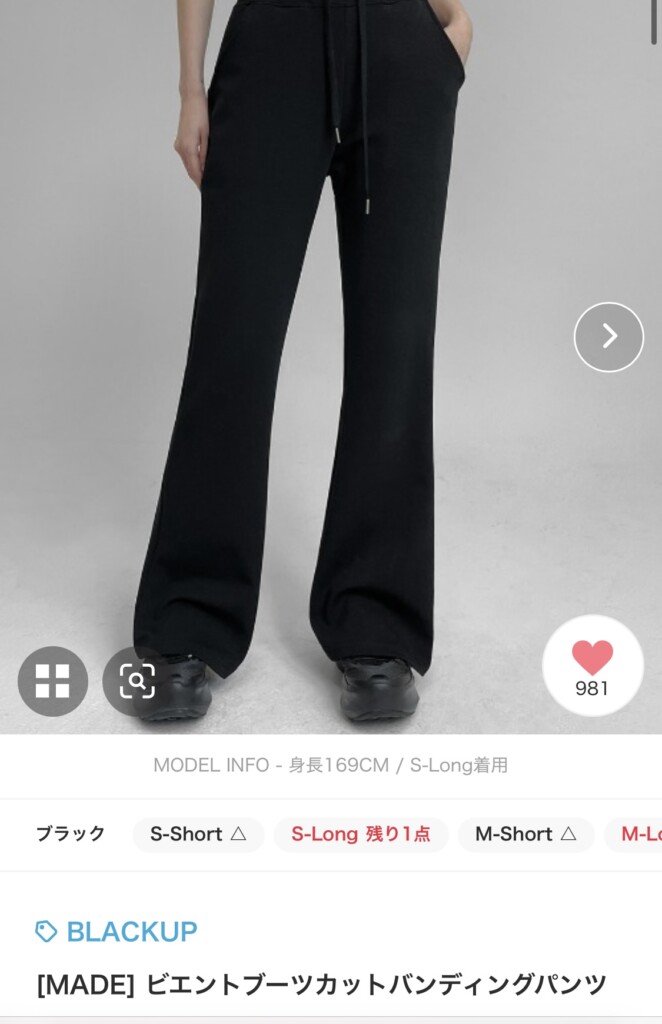The image size is (662, 1024).
Task: Open the image grid view
Action: point(52,681)
